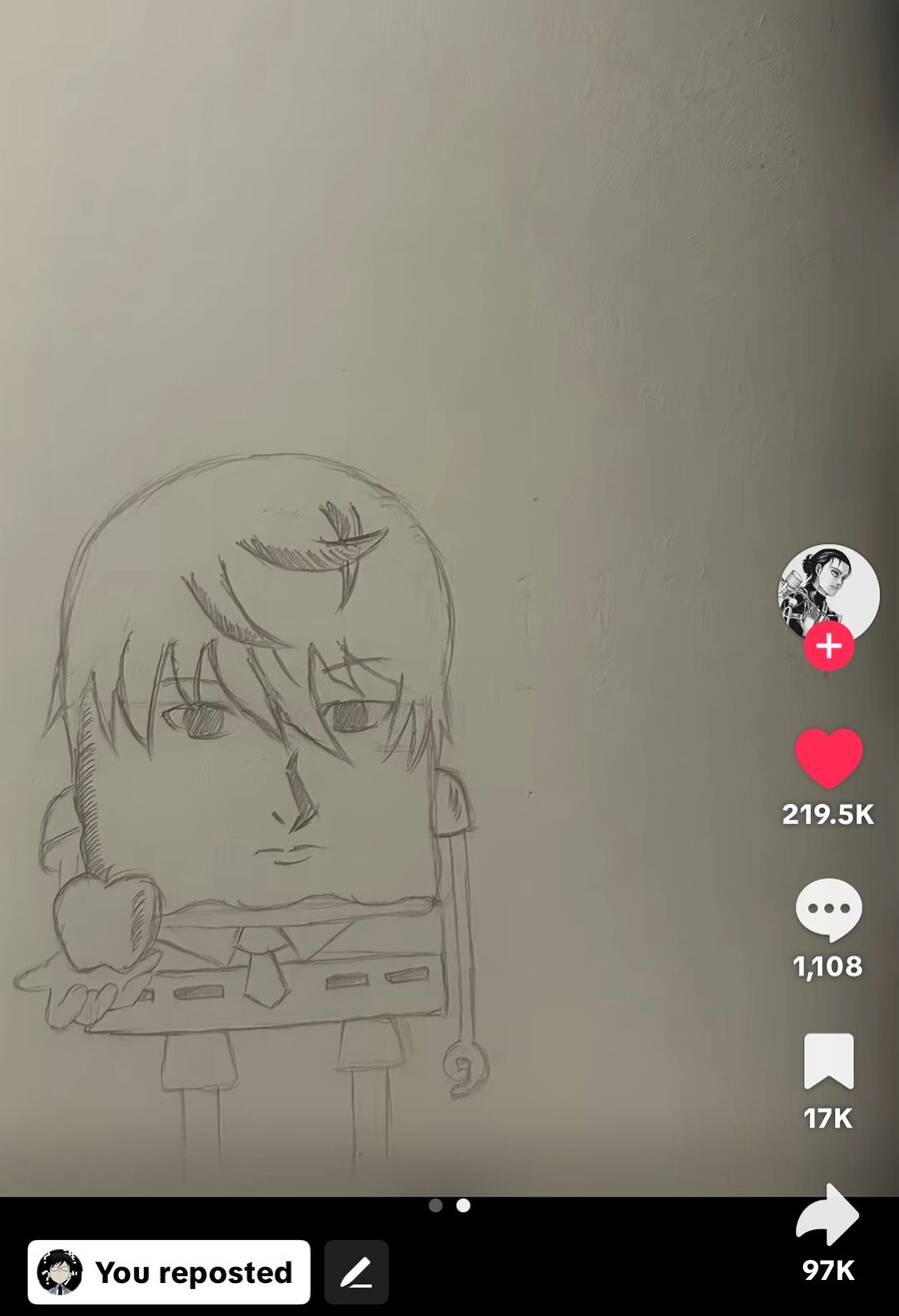Image resolution: width=899 pixels, height=1316 pixels.
Task: Share this post via the arrow icon
Action: pyautogui.click(x=828, y=1214)
